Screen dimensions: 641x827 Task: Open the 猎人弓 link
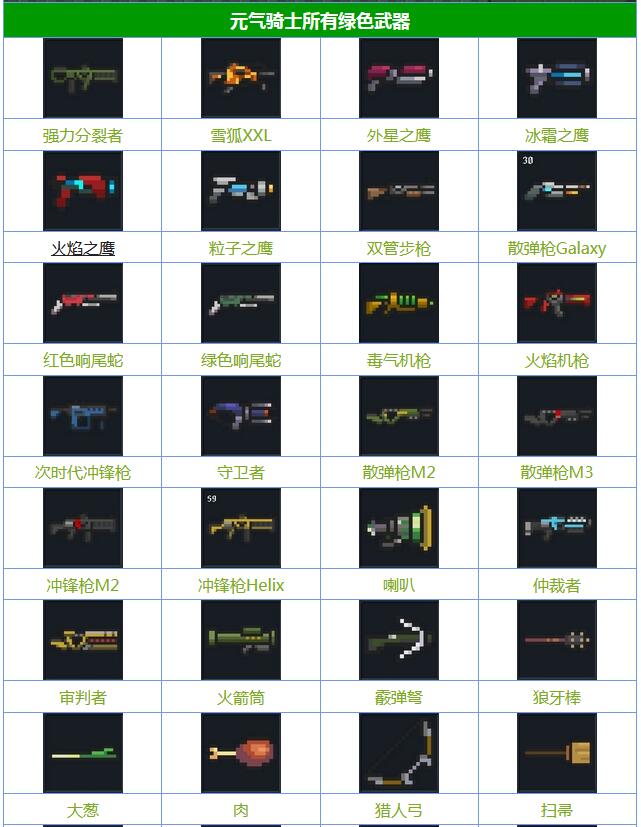pos(399,810)
